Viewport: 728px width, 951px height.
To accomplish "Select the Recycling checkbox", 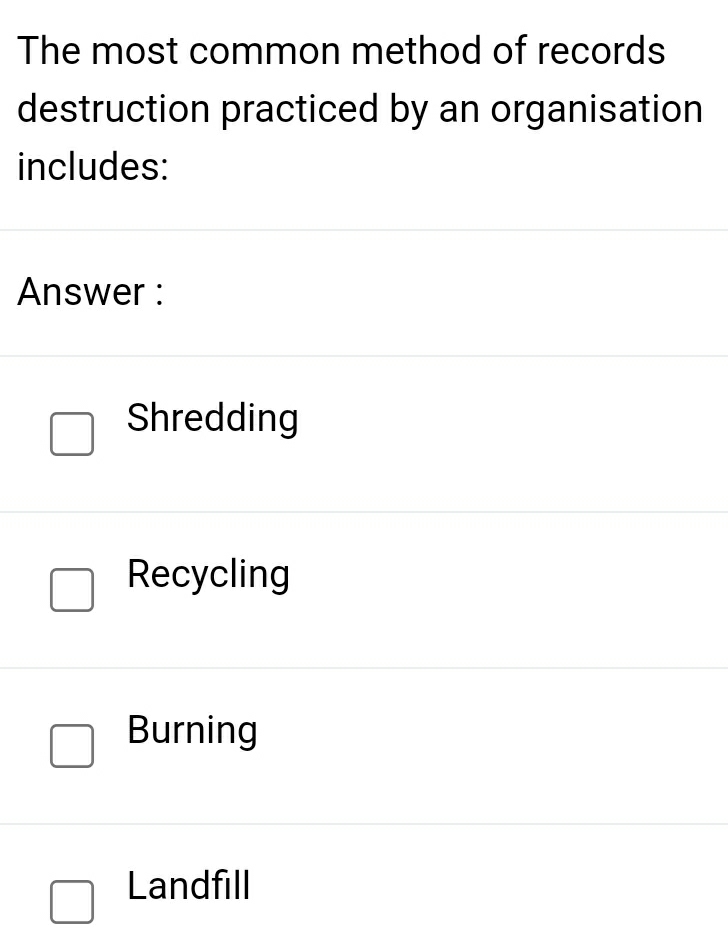I will [x=72, y=590].
